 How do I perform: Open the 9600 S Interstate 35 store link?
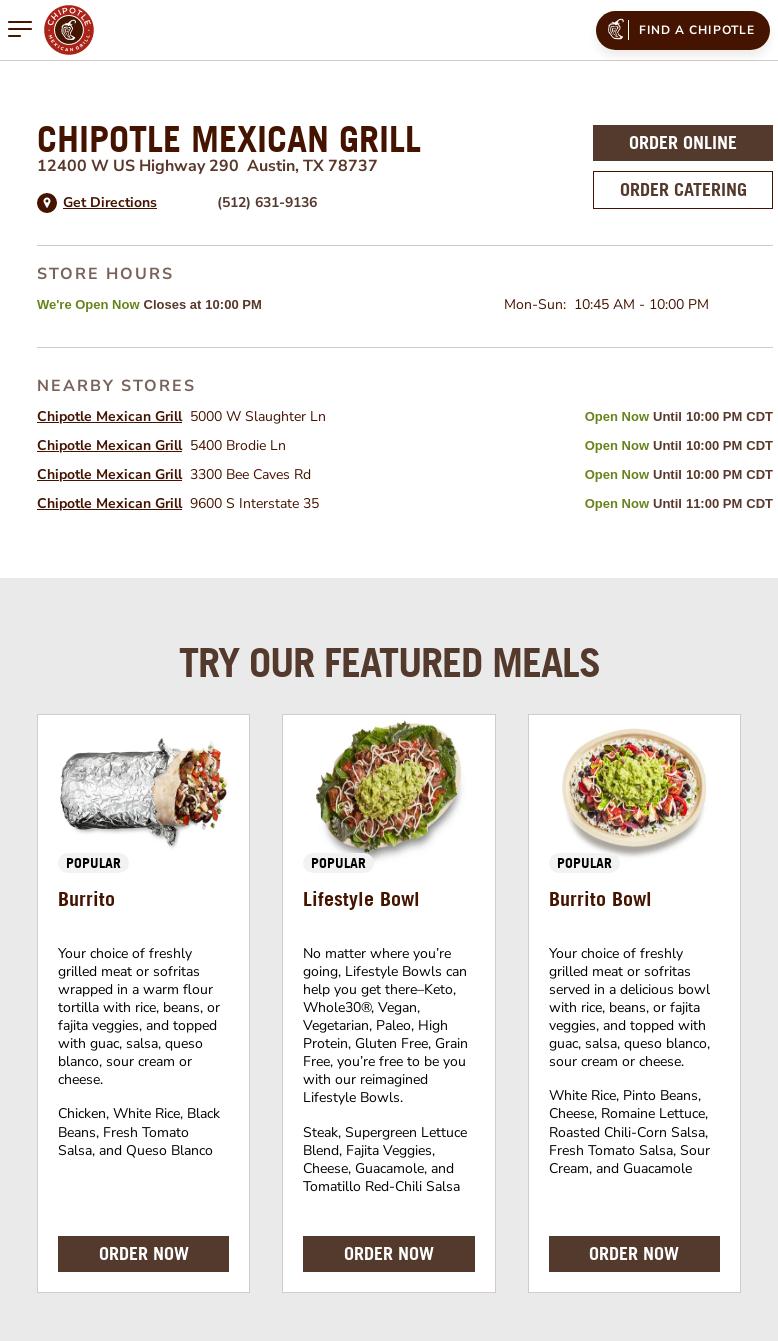110,503
